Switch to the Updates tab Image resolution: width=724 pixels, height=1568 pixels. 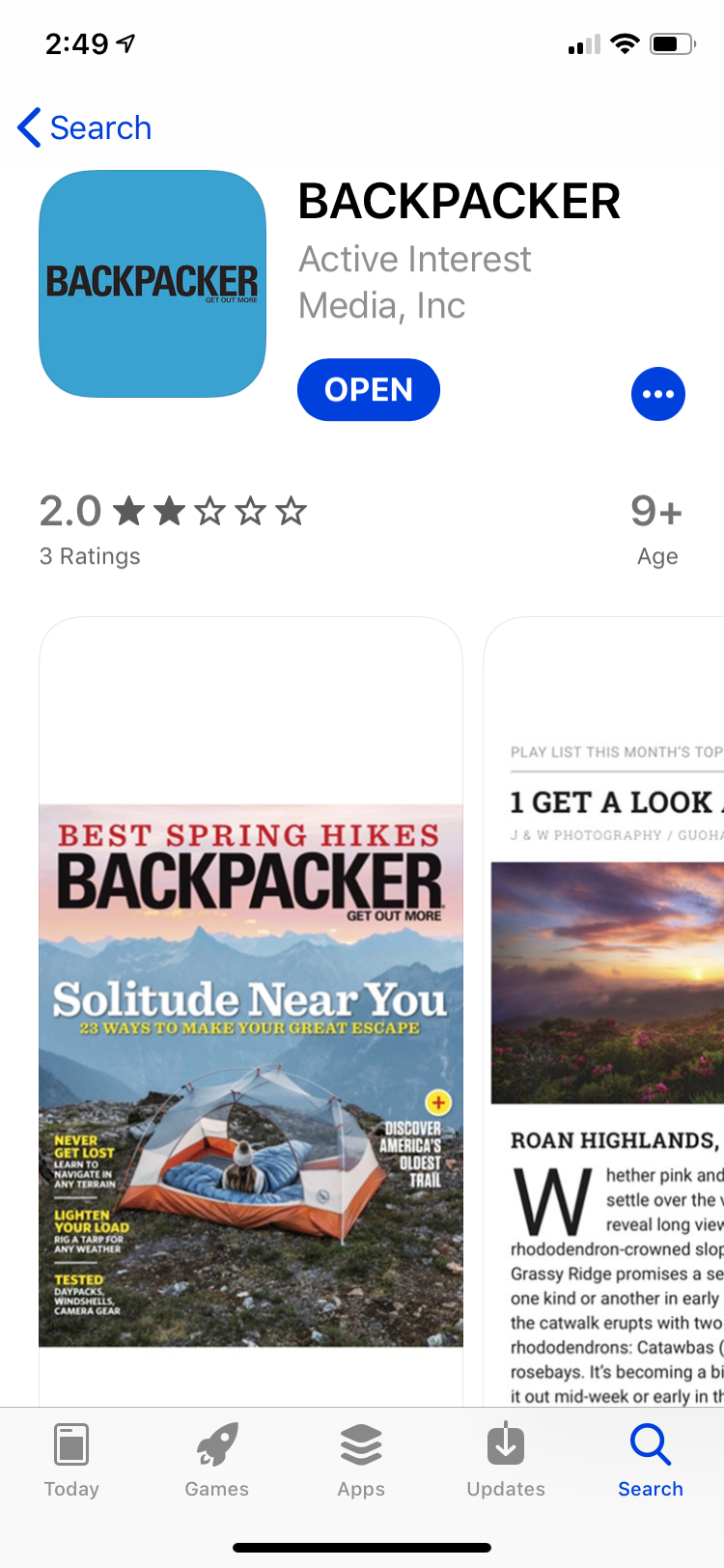coord(506,1460)
